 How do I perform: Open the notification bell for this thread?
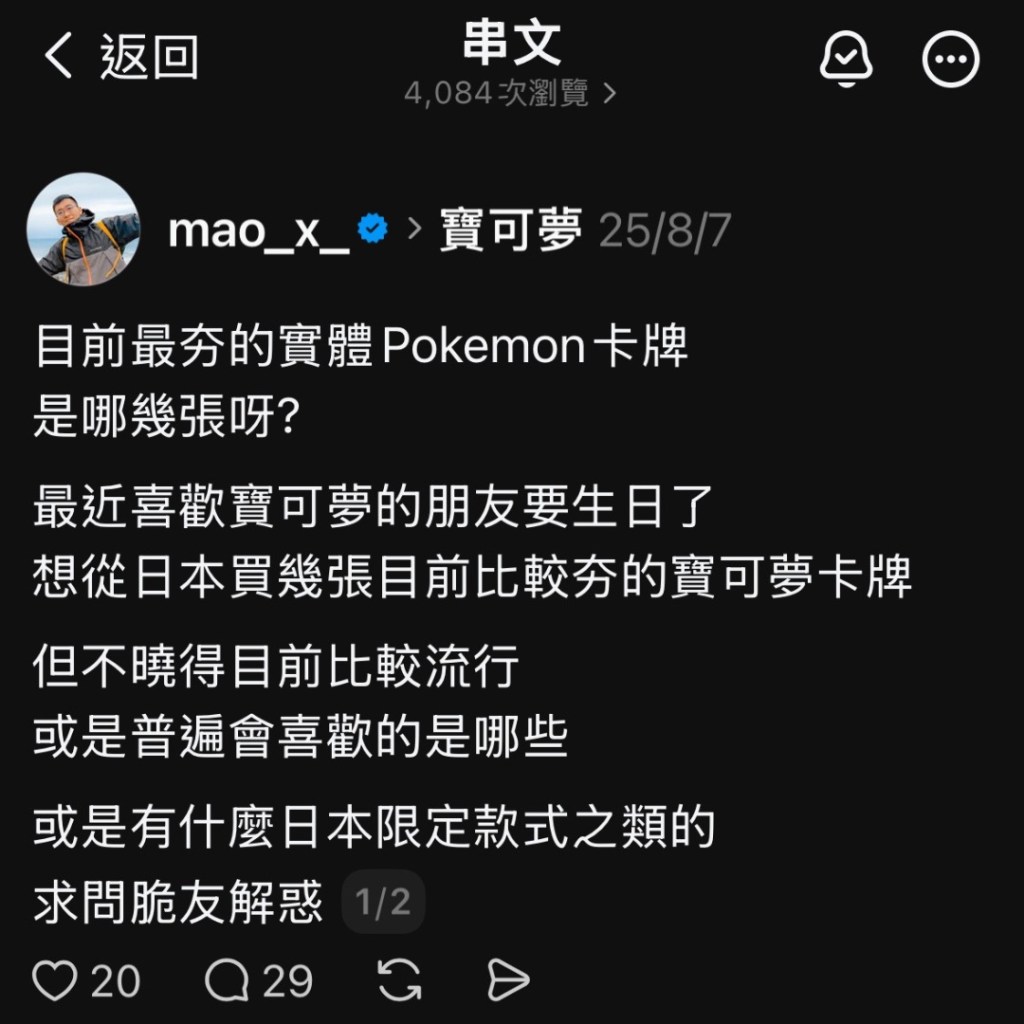[846, 60]
